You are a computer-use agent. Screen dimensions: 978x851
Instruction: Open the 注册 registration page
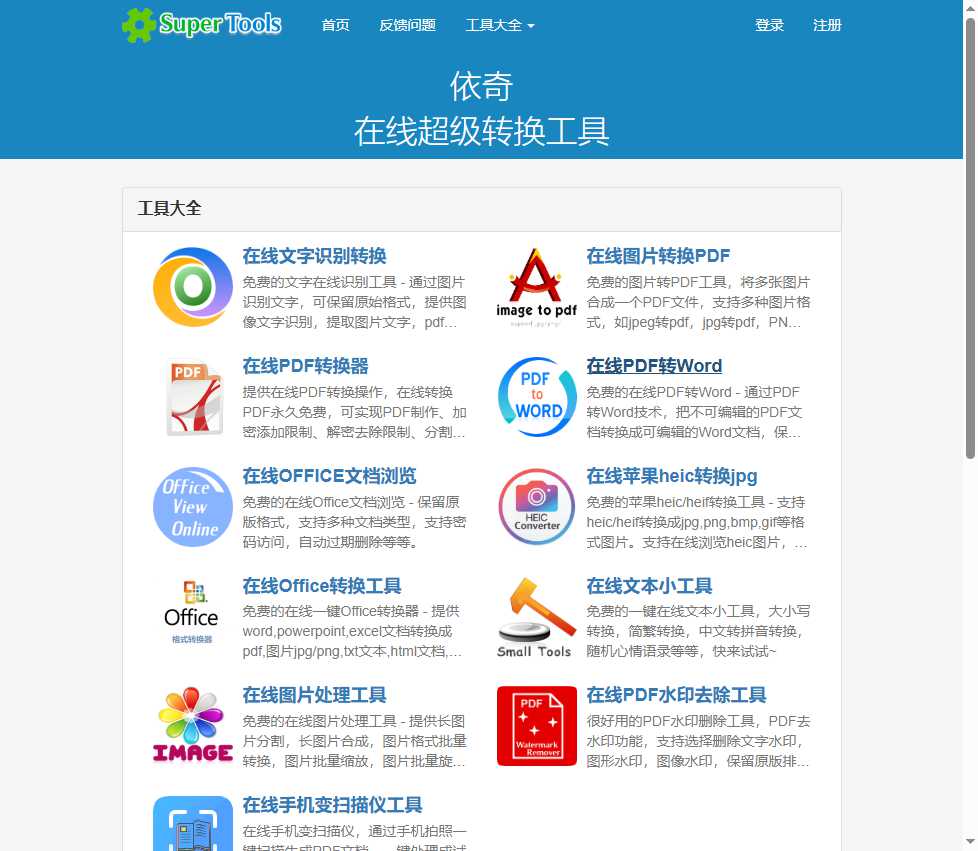pyautogui.click(x=827, y=25)
